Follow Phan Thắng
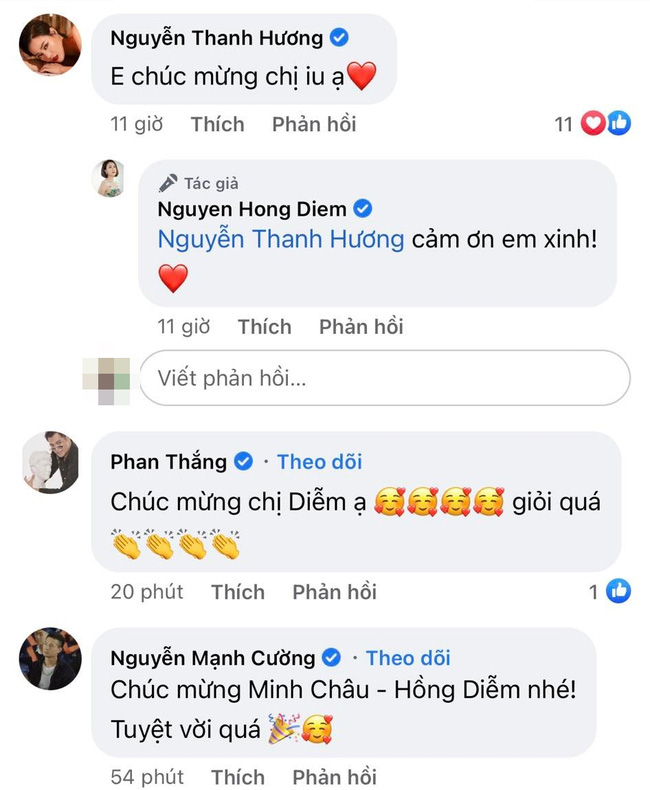Viewport: 650px width, 790px height. click(x=319, y=461)
